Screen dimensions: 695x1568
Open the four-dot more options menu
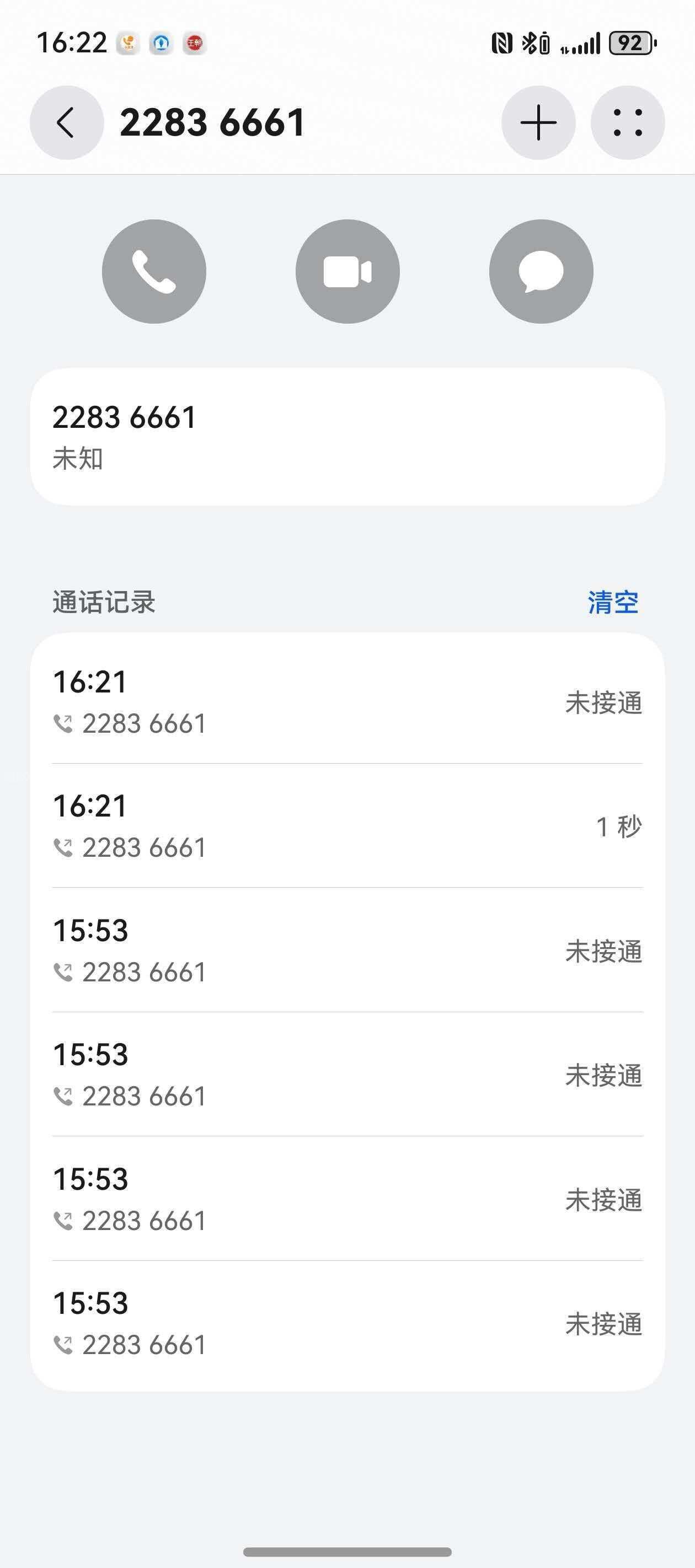[627, 123]
